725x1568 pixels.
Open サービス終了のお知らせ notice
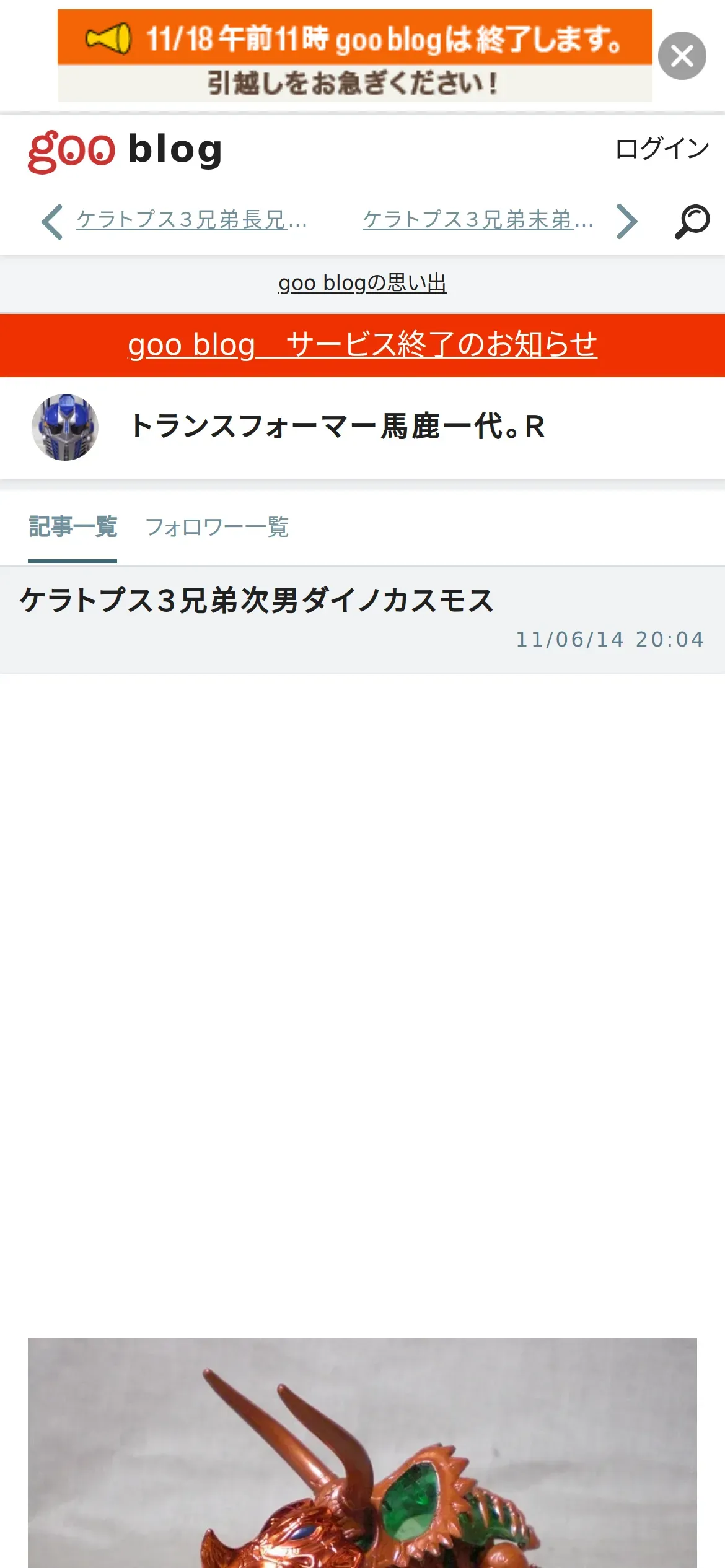click(362, 345)
